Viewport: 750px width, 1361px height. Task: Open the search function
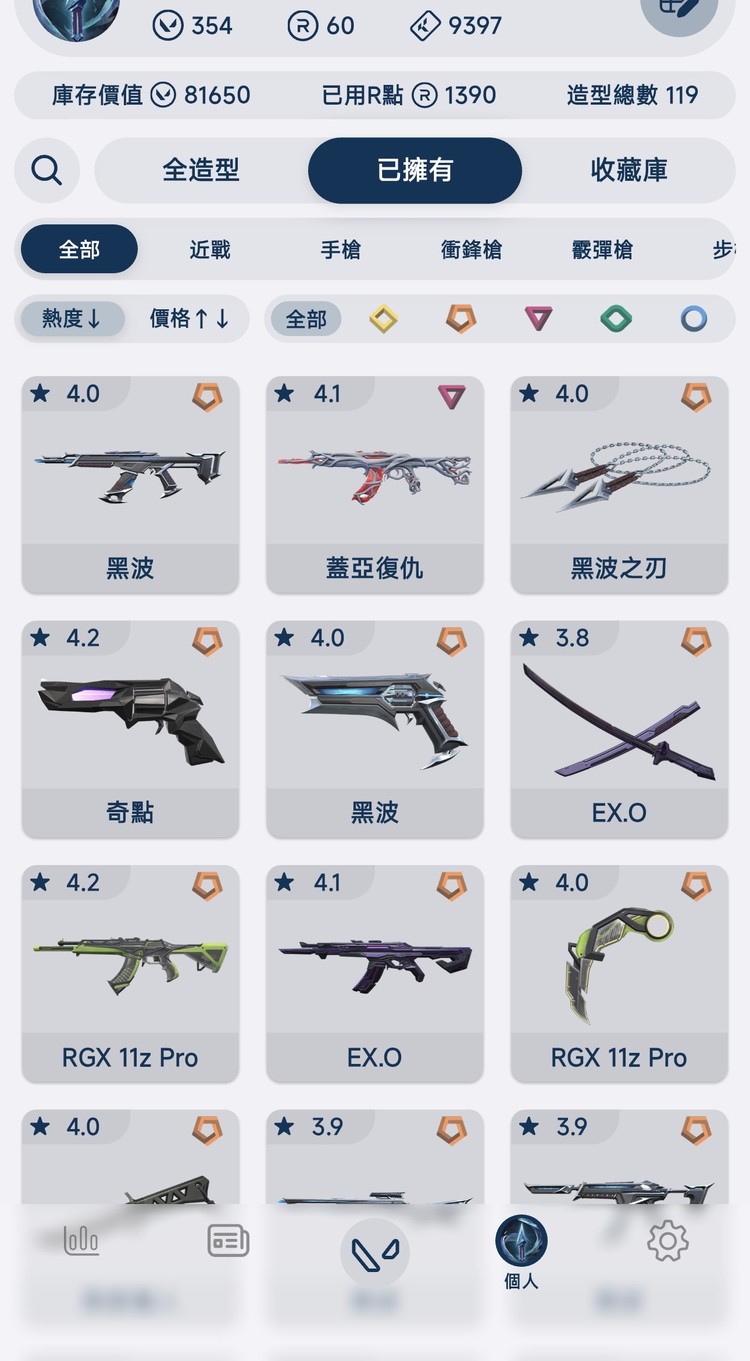click(46, 170)
